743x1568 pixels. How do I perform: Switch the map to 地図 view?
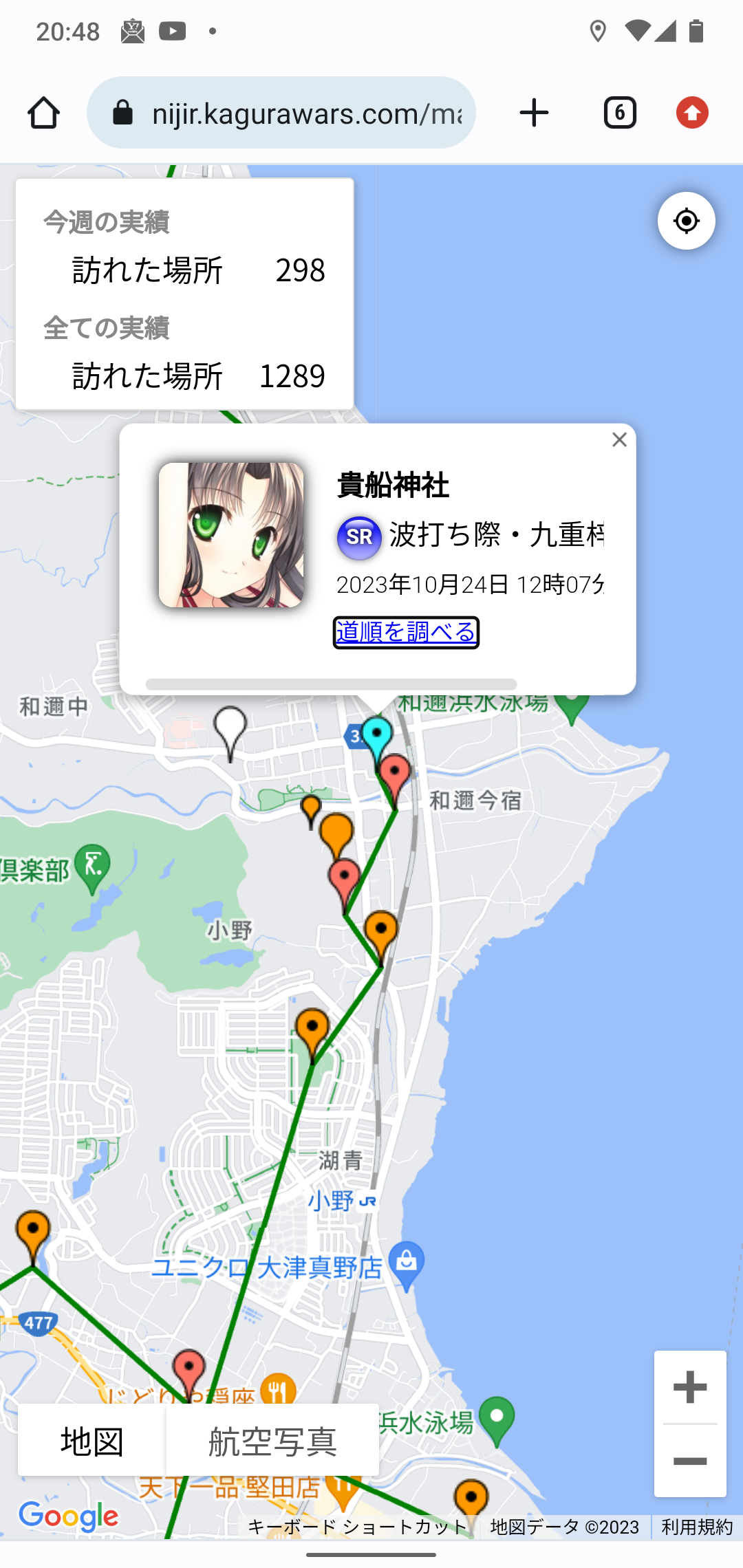tap(91, 1441)
